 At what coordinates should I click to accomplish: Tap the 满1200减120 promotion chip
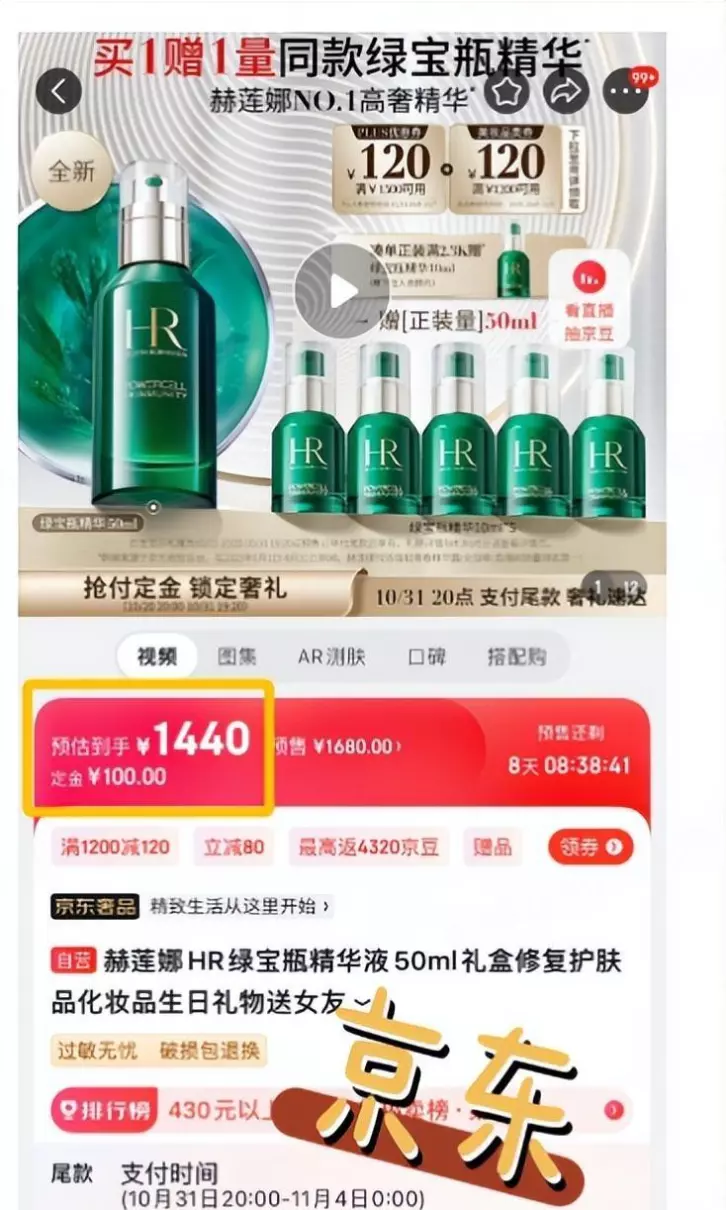115,847
